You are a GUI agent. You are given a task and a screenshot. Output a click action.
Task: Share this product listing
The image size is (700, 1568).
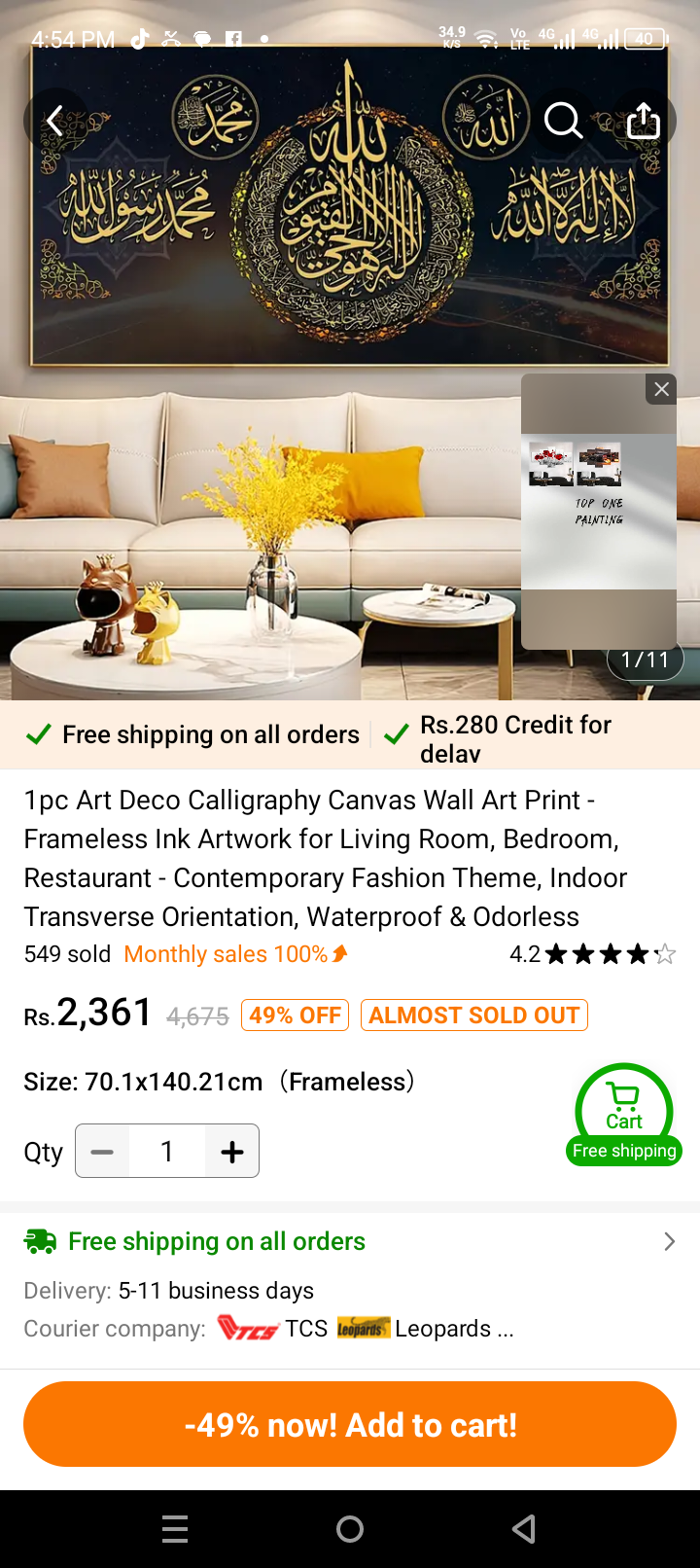[643, 122]
